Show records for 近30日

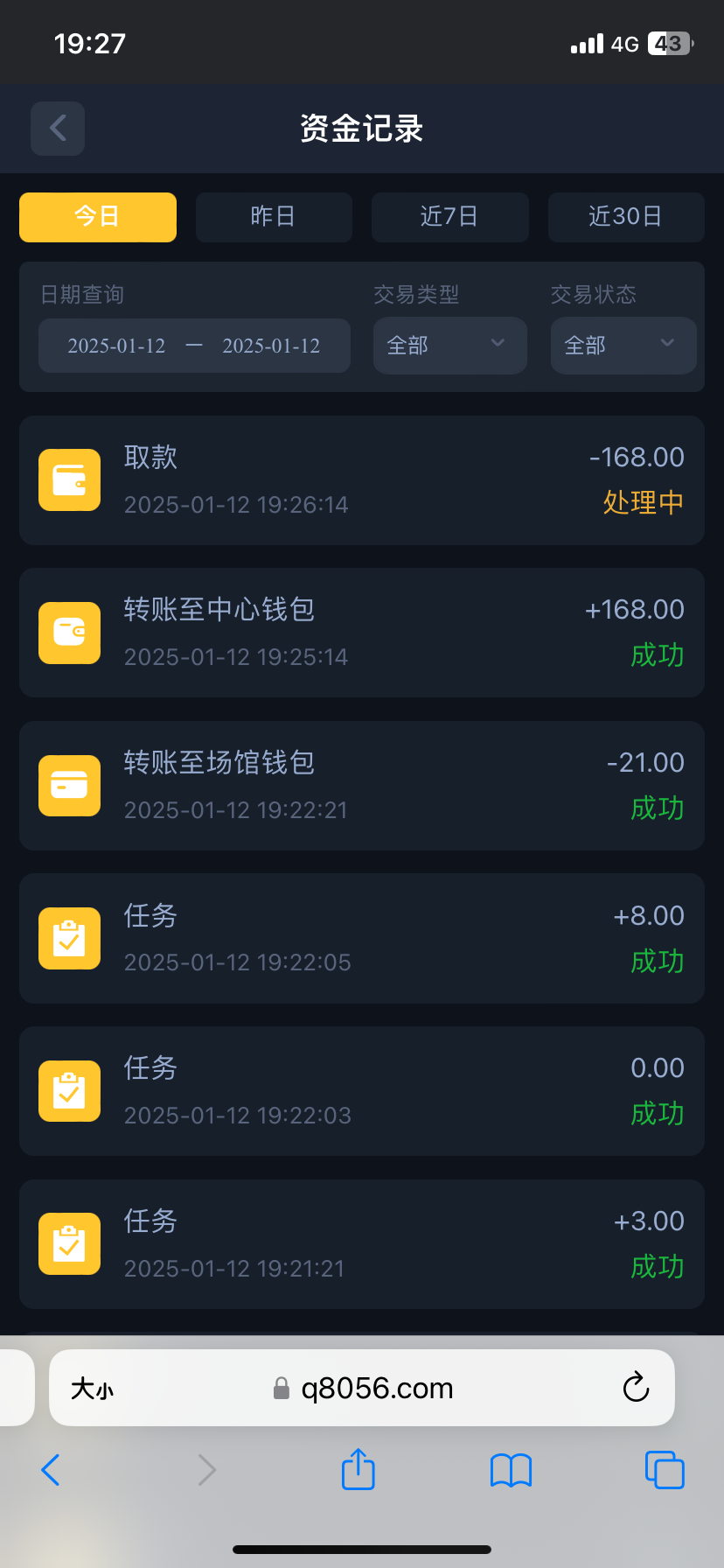click(x=625, y=217)
